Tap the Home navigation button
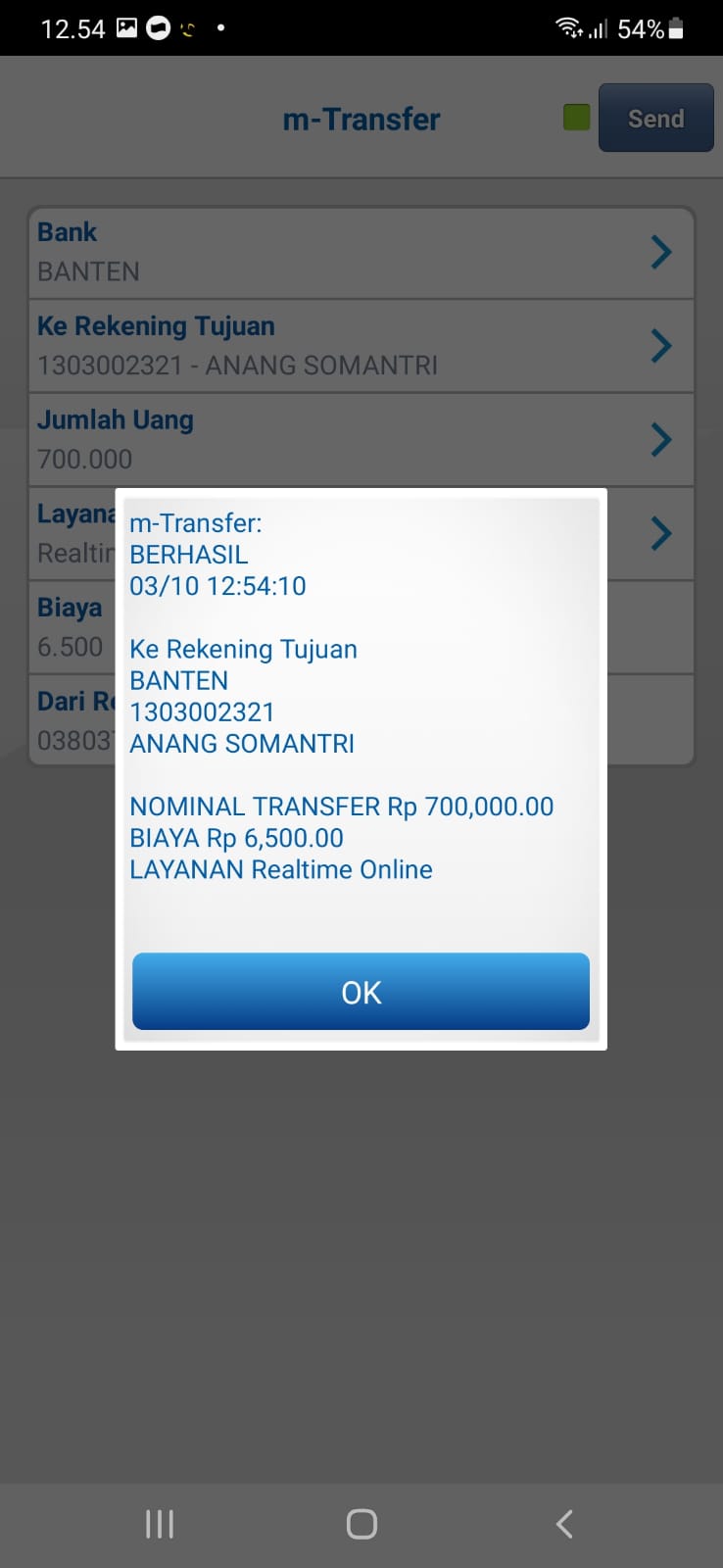The image size is (723, 1568). (x=361, y=1524)
